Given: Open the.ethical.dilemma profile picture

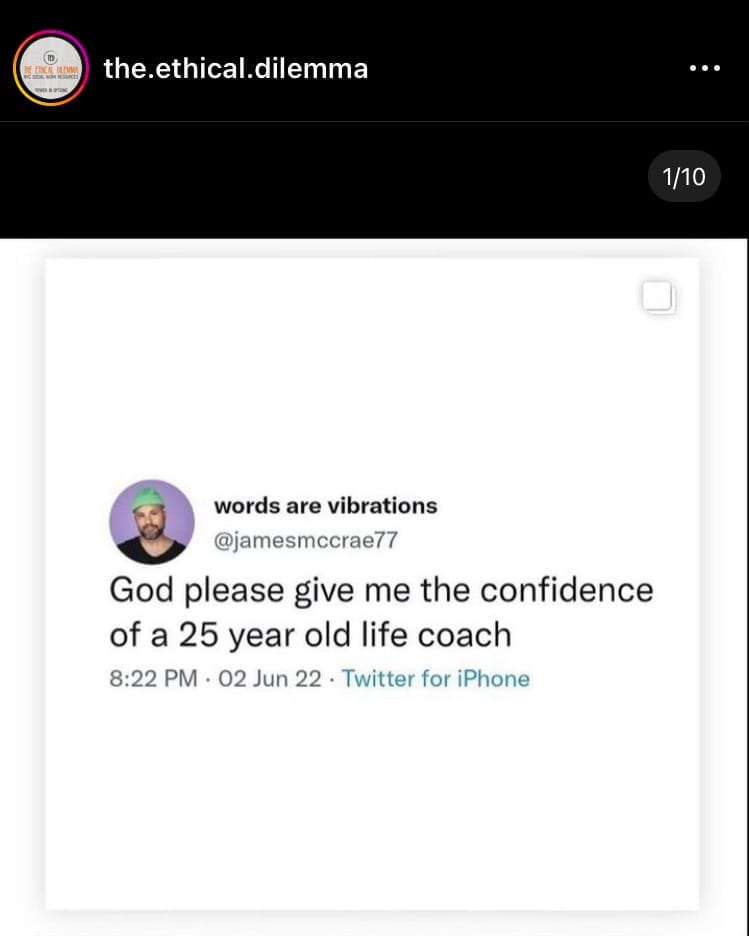Looking at the screenshot, I should coord(51,68).
